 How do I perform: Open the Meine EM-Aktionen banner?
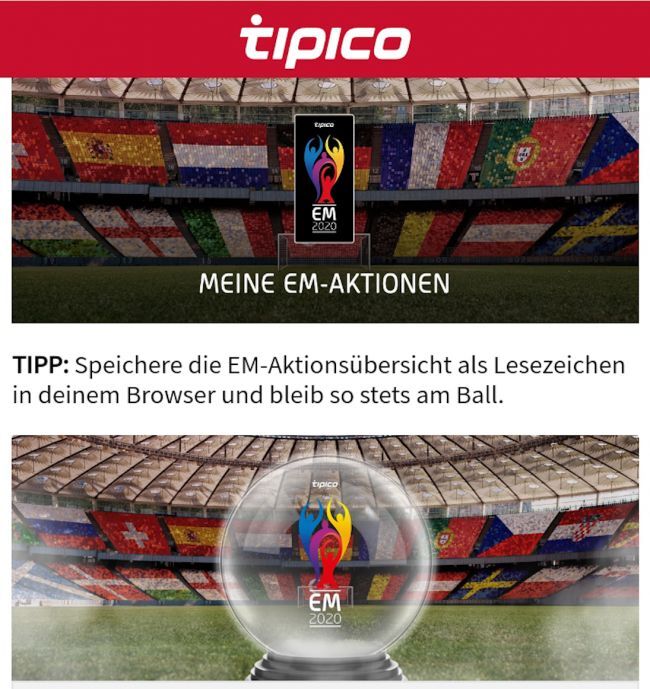click(x=324, y=200)
